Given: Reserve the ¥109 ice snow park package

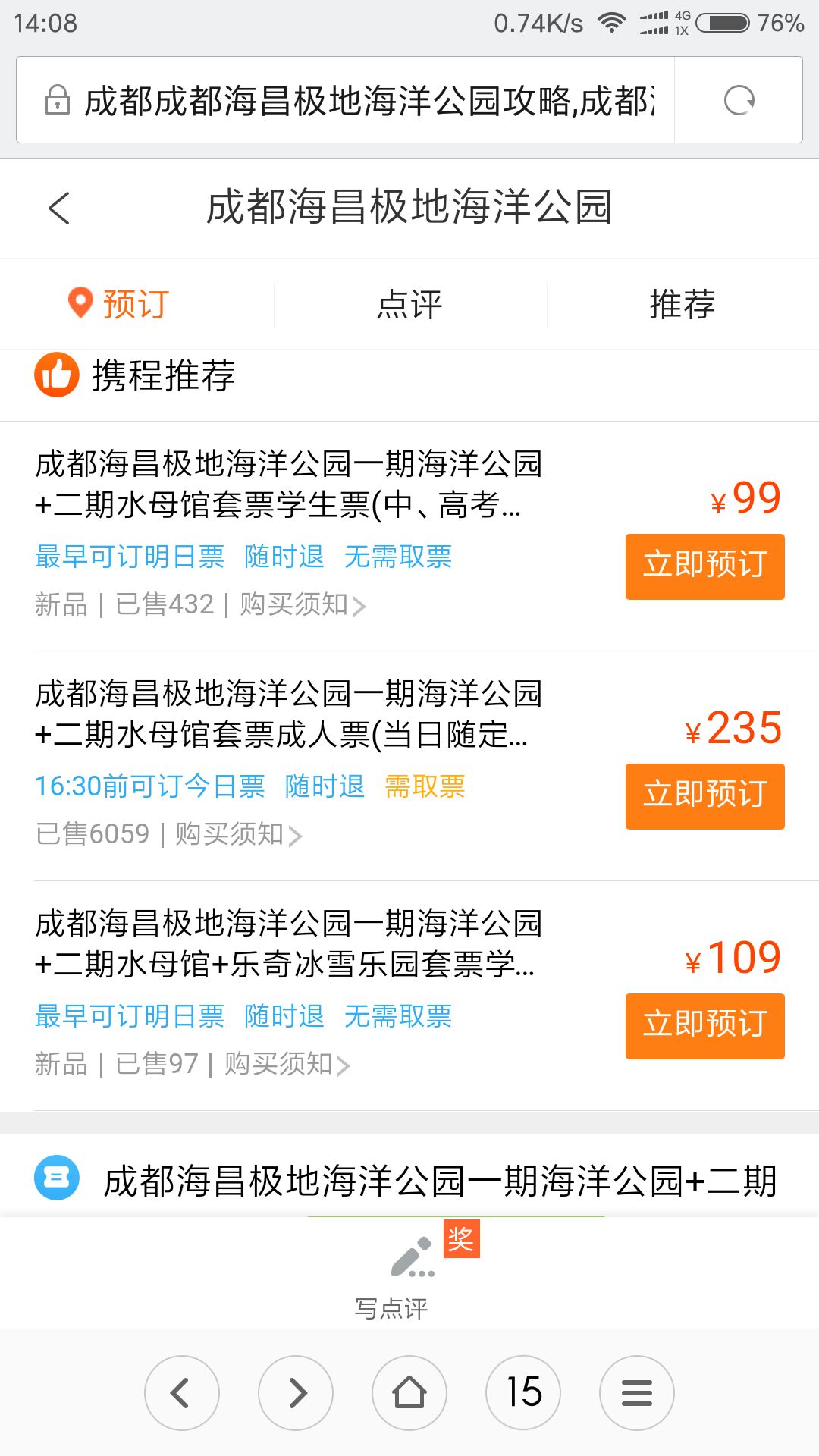Looking at the screenshot, I should pos(705,1026).
